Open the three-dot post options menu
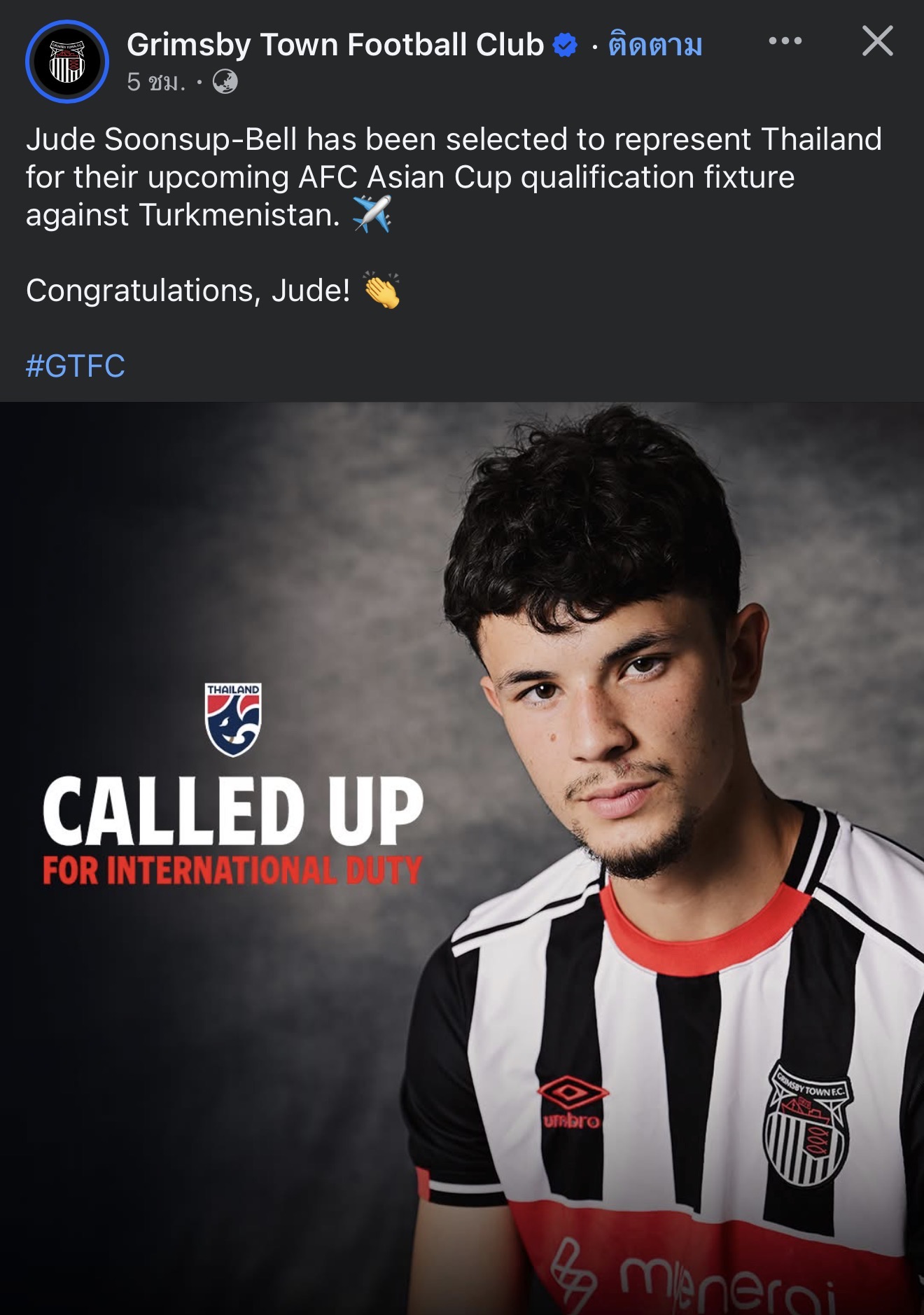The height and width of the screenshot is (1315, 924). coord(785,41)
